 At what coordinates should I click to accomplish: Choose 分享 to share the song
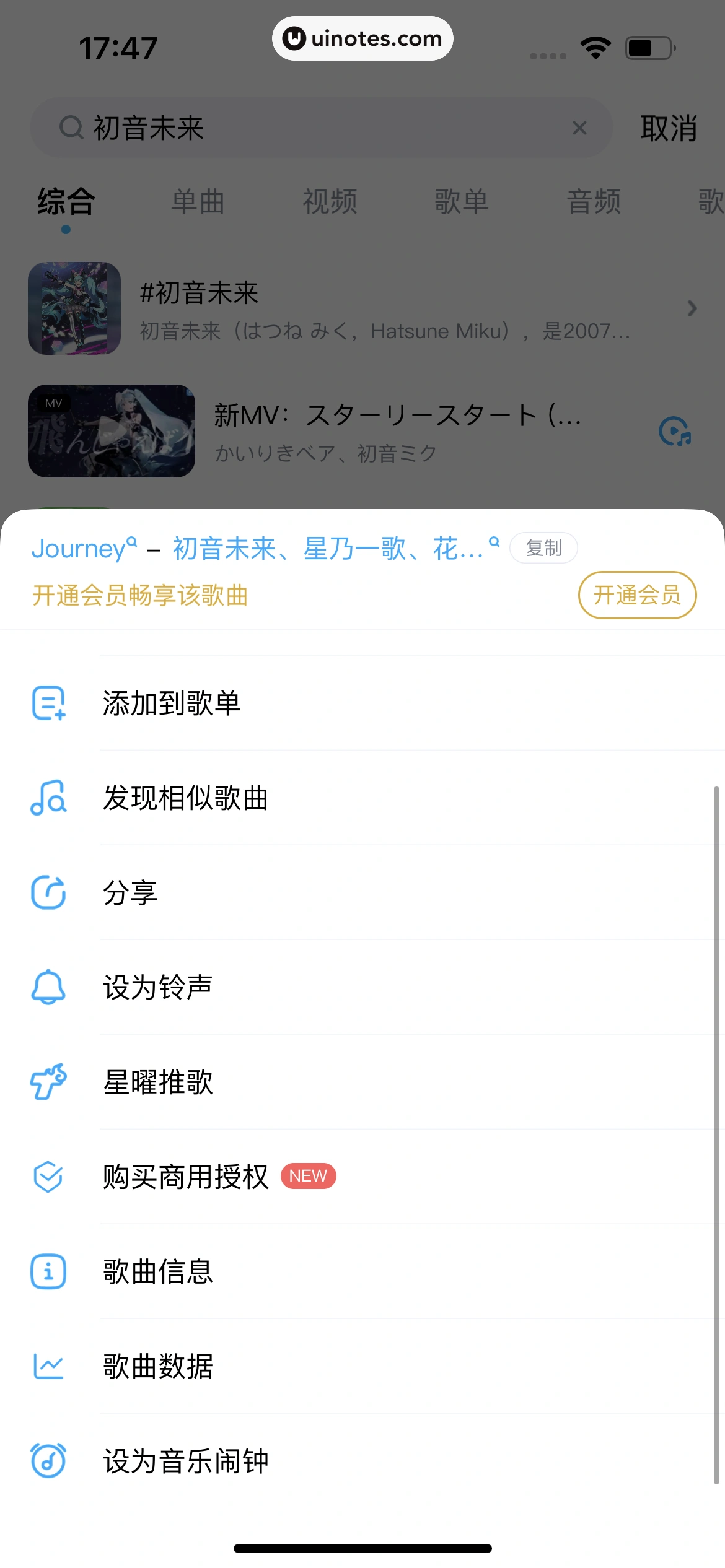[130, 893]
